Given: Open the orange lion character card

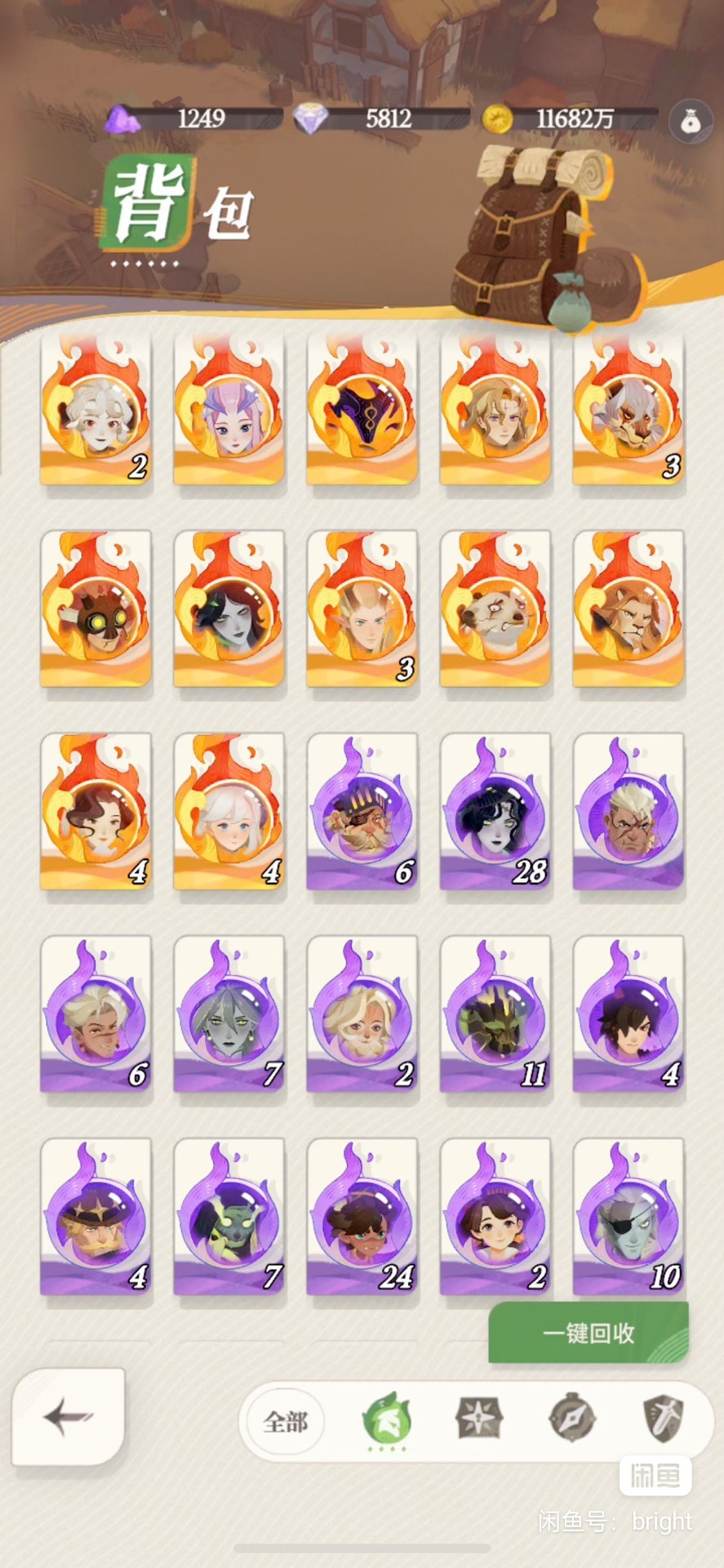Looking at the screenshot, I should click(629, 609).
